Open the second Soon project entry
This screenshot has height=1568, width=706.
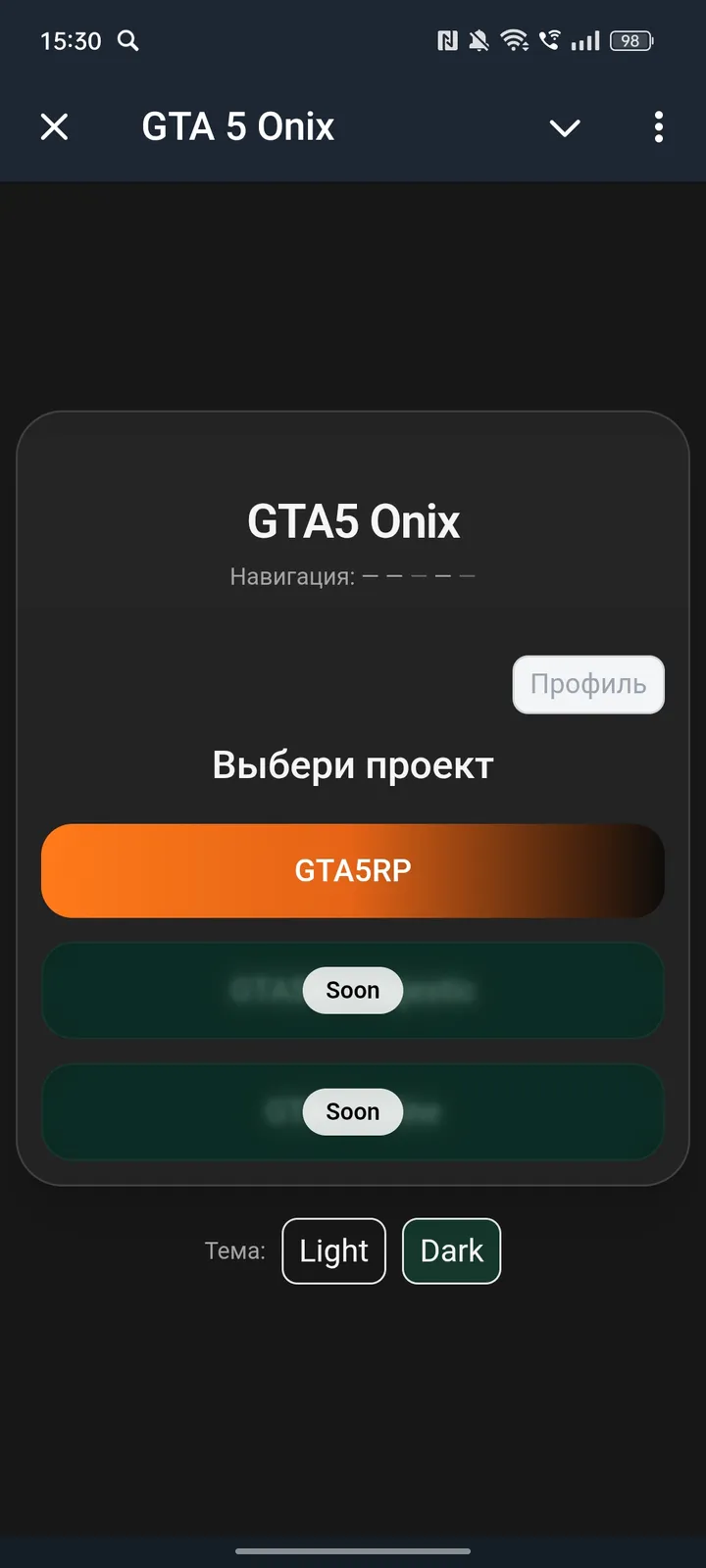pyautogui.click(x=352, y=1111)
